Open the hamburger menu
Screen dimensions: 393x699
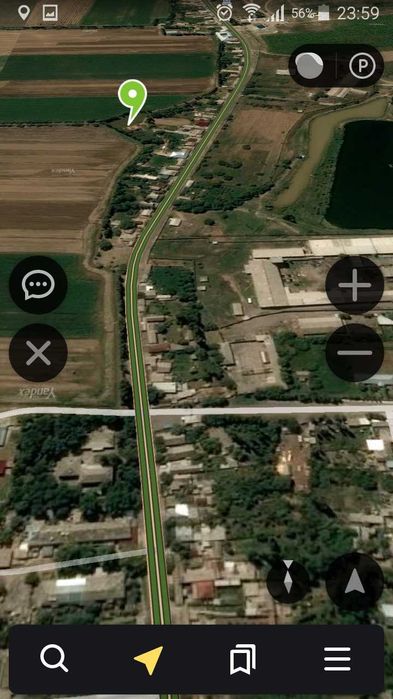[337, 659]
